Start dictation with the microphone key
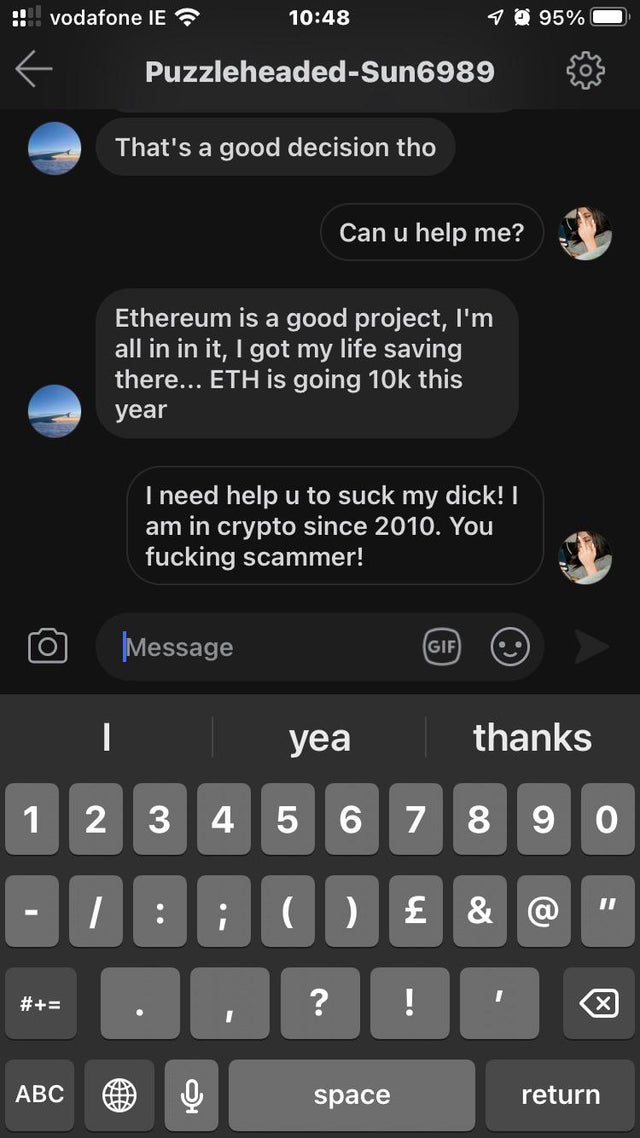 click(192, 1095)
